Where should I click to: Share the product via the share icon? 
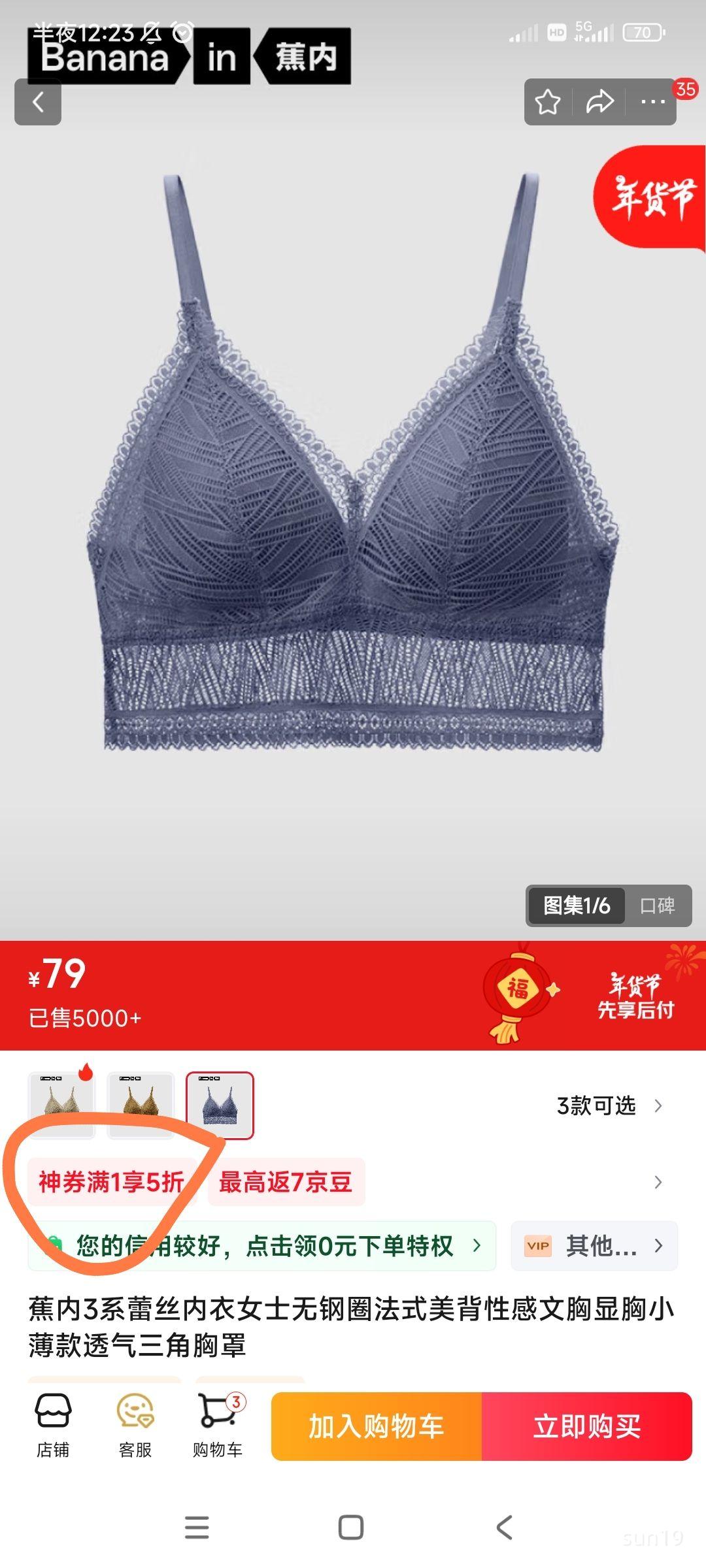coord(599,102)
